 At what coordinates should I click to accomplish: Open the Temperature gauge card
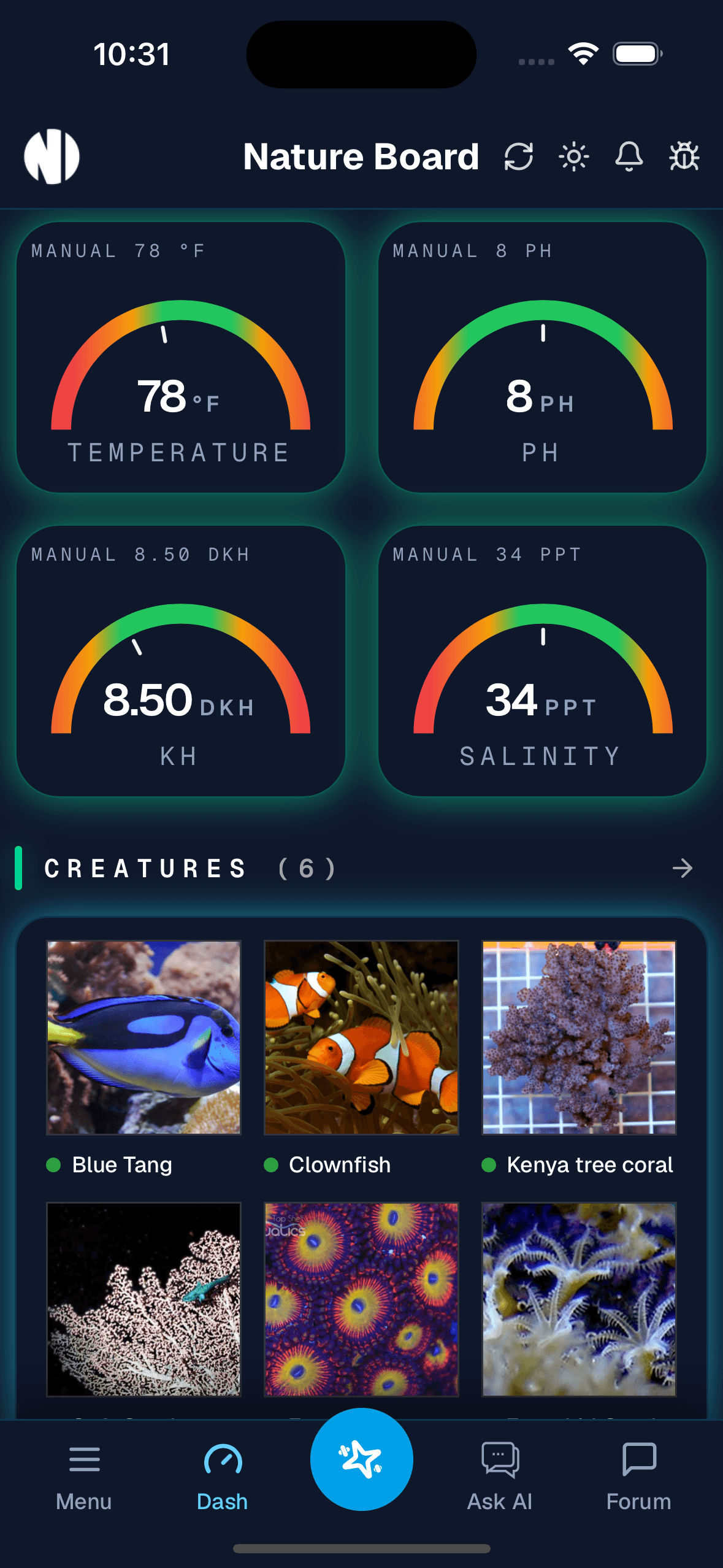coord(180,356)
